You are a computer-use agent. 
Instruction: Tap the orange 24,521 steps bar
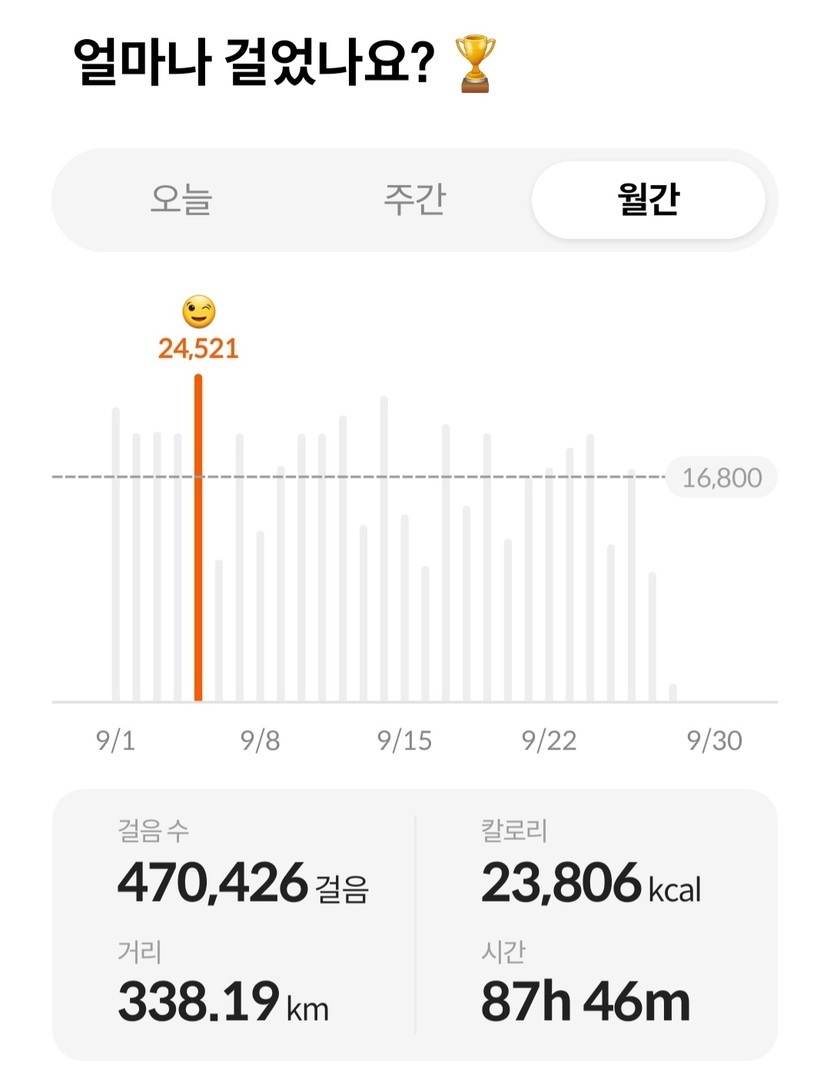tap(198, 540)
